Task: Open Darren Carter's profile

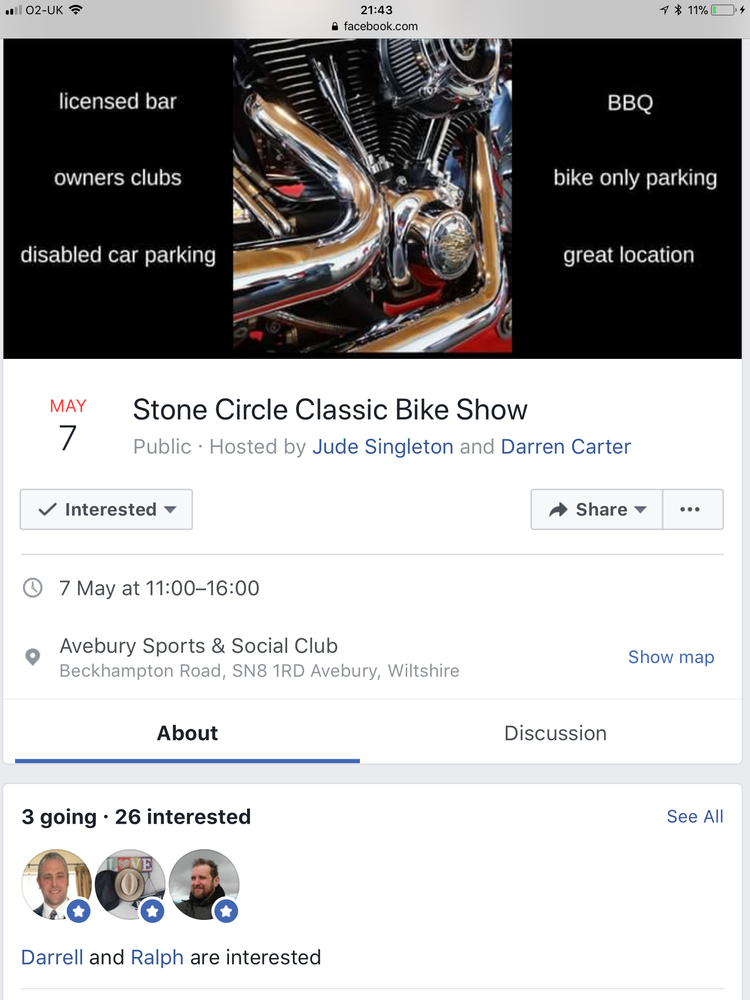Action: tap(565, 447)
